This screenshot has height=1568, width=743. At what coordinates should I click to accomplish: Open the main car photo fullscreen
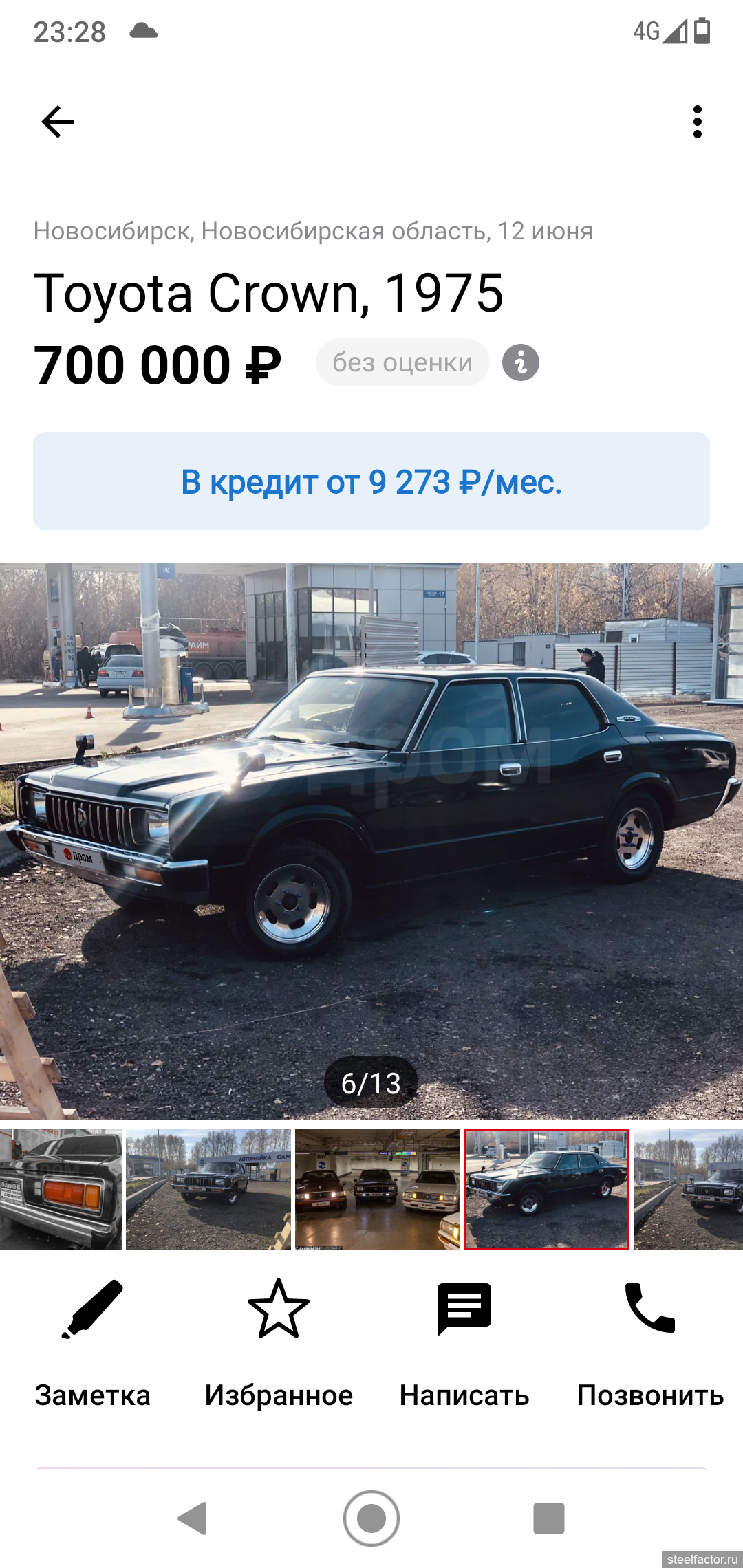(x=371, y=841)
